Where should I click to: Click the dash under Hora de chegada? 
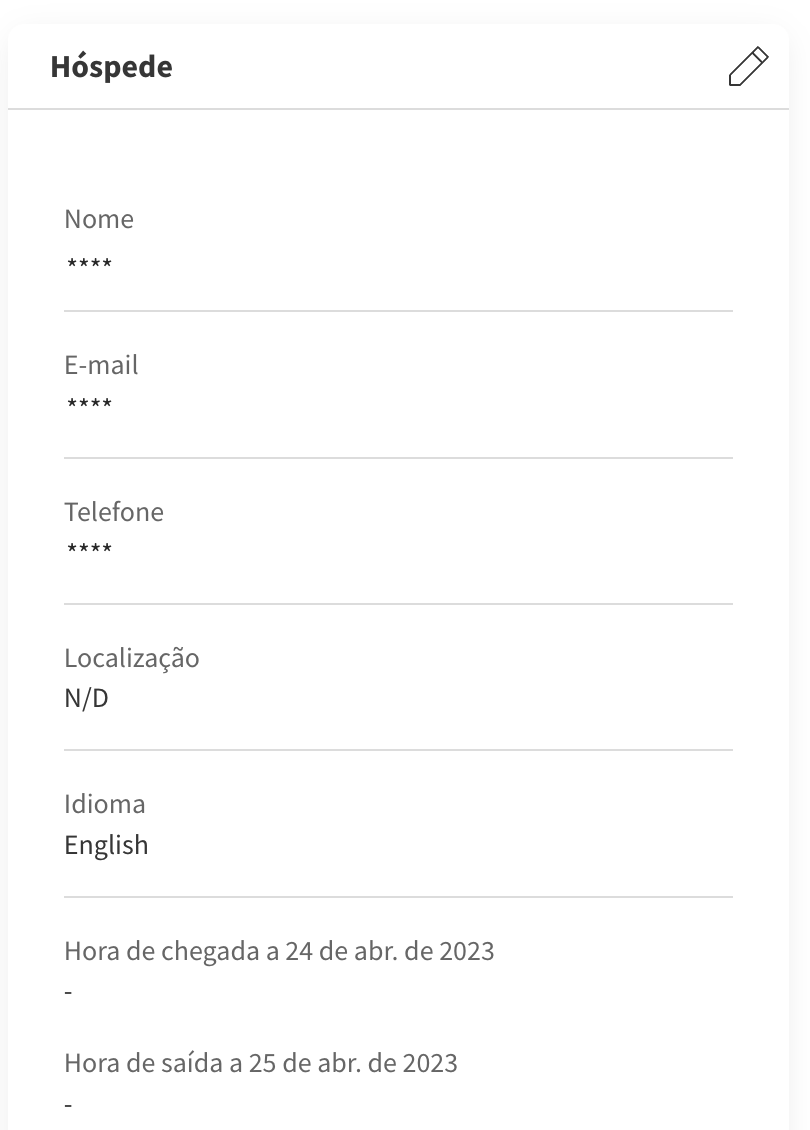pyautogui.click(x=68, y=991)
